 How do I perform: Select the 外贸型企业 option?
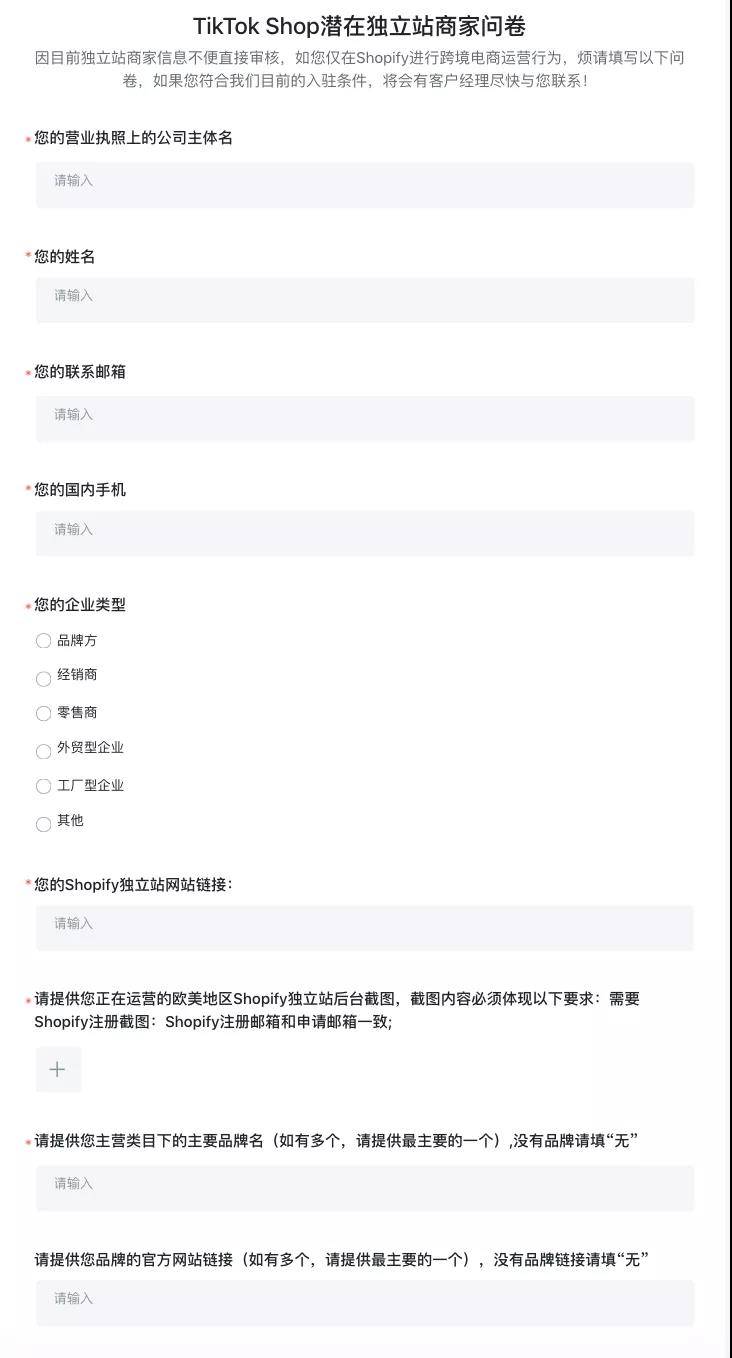tap(44, 751)
